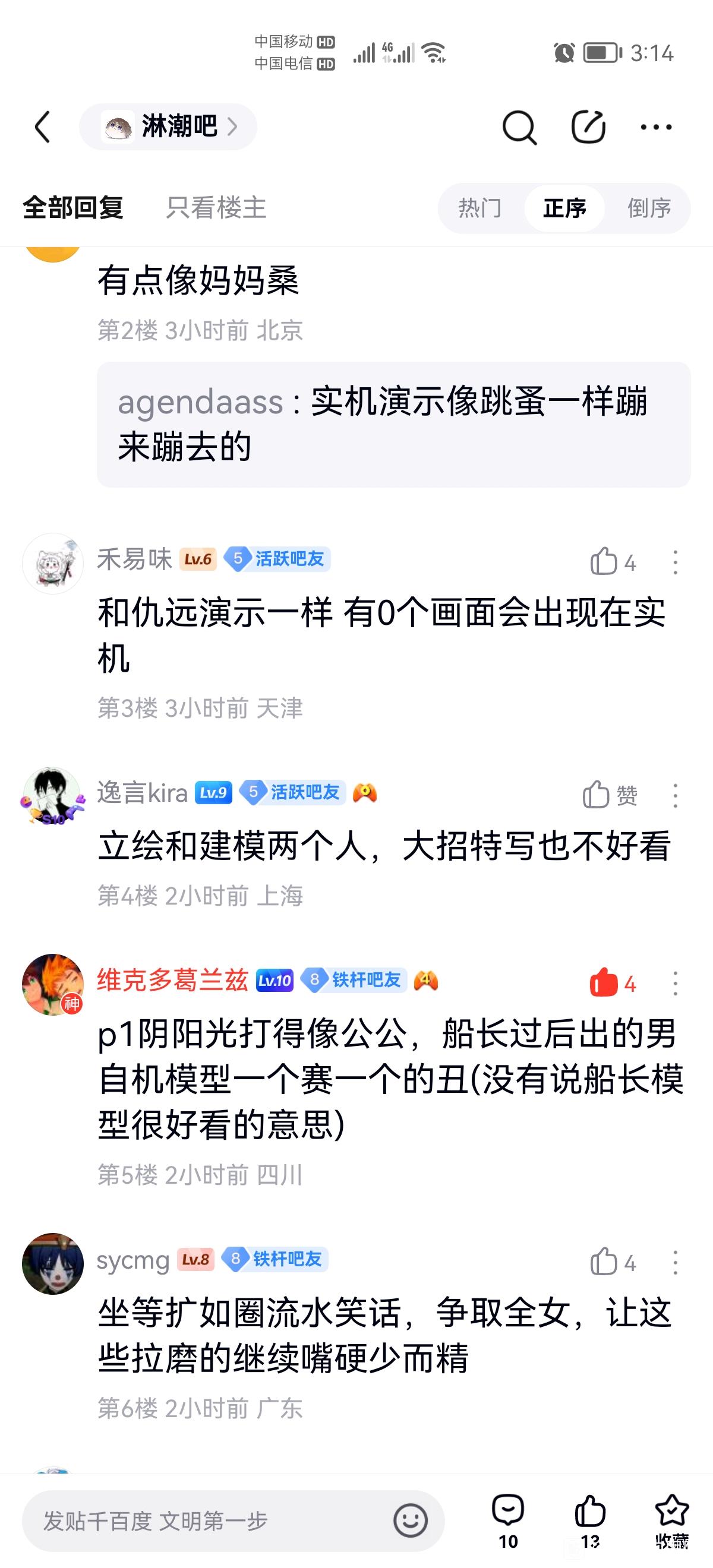713x1568 pixels.
Task: Open the emoji picker in reply bar
Action: pos(410,1520)
